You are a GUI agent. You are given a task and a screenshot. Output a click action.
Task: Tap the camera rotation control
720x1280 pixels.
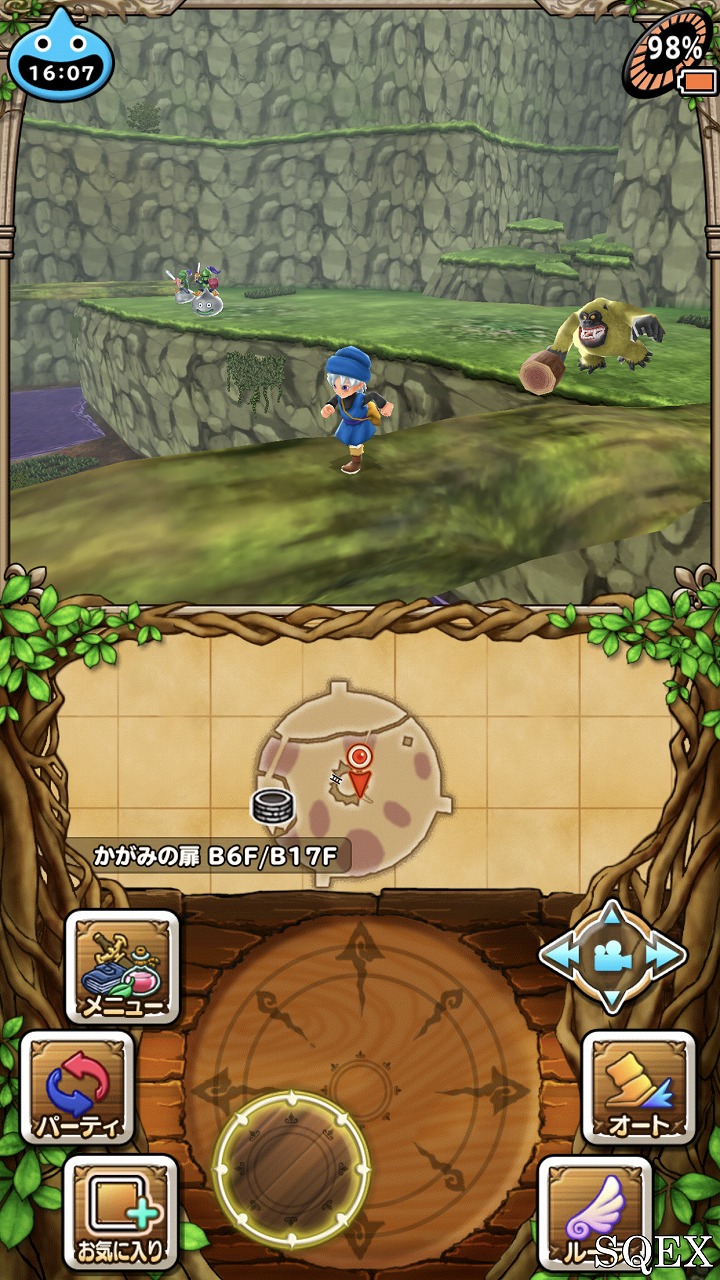pyautogui.click(x=612, y=957)
